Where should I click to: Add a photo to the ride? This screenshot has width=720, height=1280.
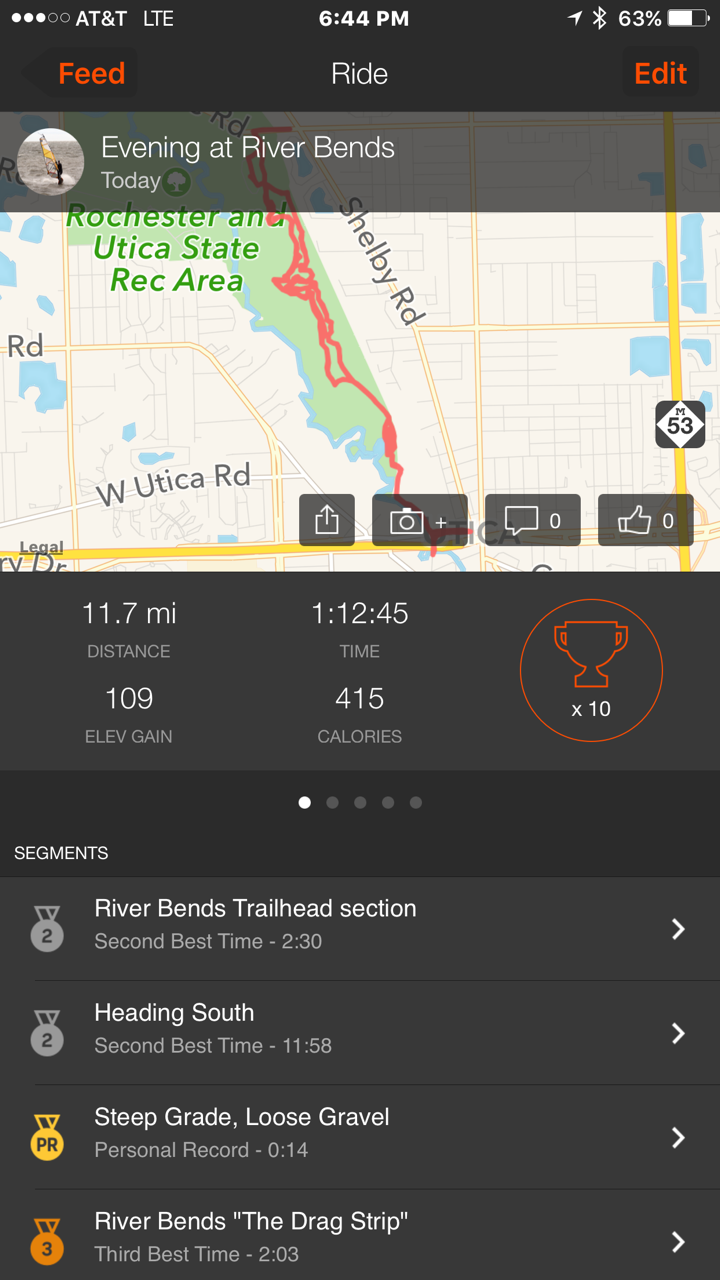[x=419, y=520]
